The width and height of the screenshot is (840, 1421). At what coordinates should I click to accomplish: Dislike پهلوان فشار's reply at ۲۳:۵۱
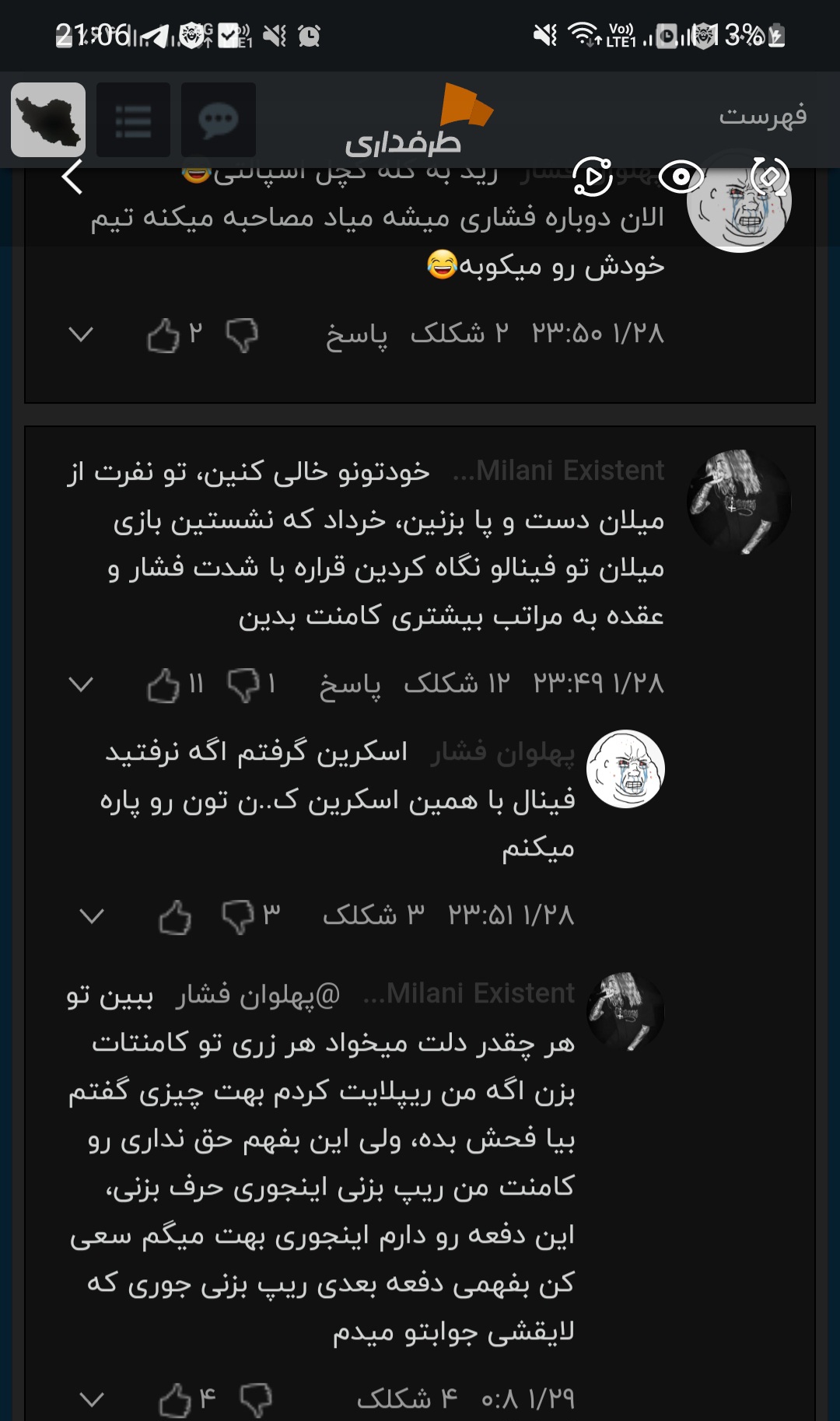click(238, 917)
